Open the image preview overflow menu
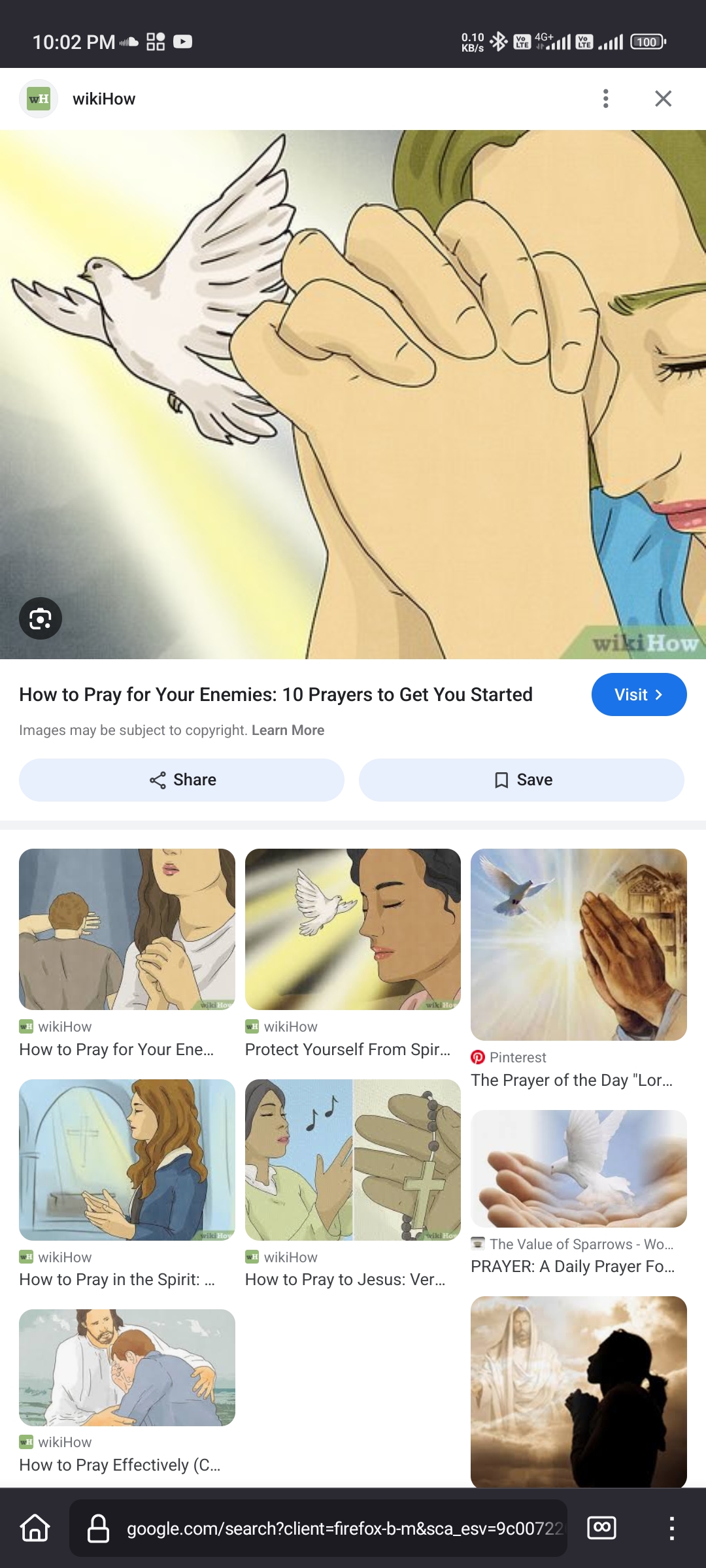Viewport: 706px width, 1568px height. 606,99
